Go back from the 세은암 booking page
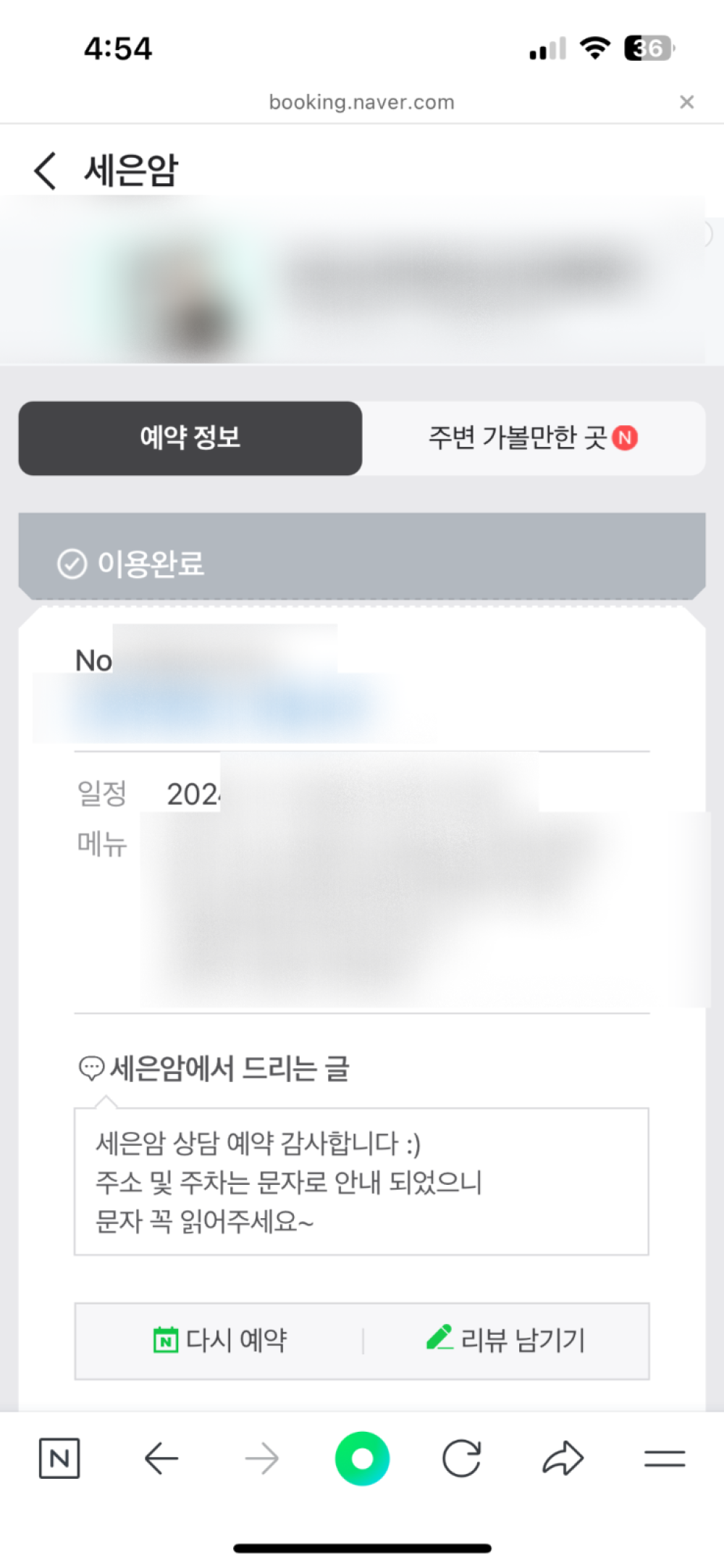 click(x=45, y=171)
